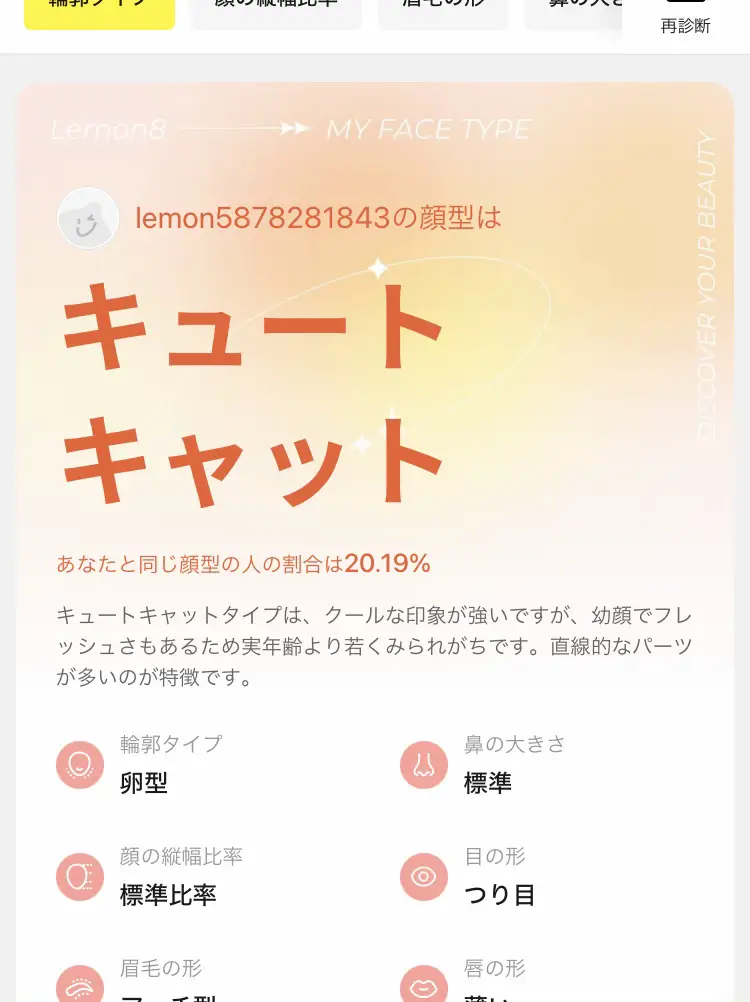The width and height of the screenshot is (750, 1002).
Task: Open the 眉毛の形 tab
Action: [443, 12]
